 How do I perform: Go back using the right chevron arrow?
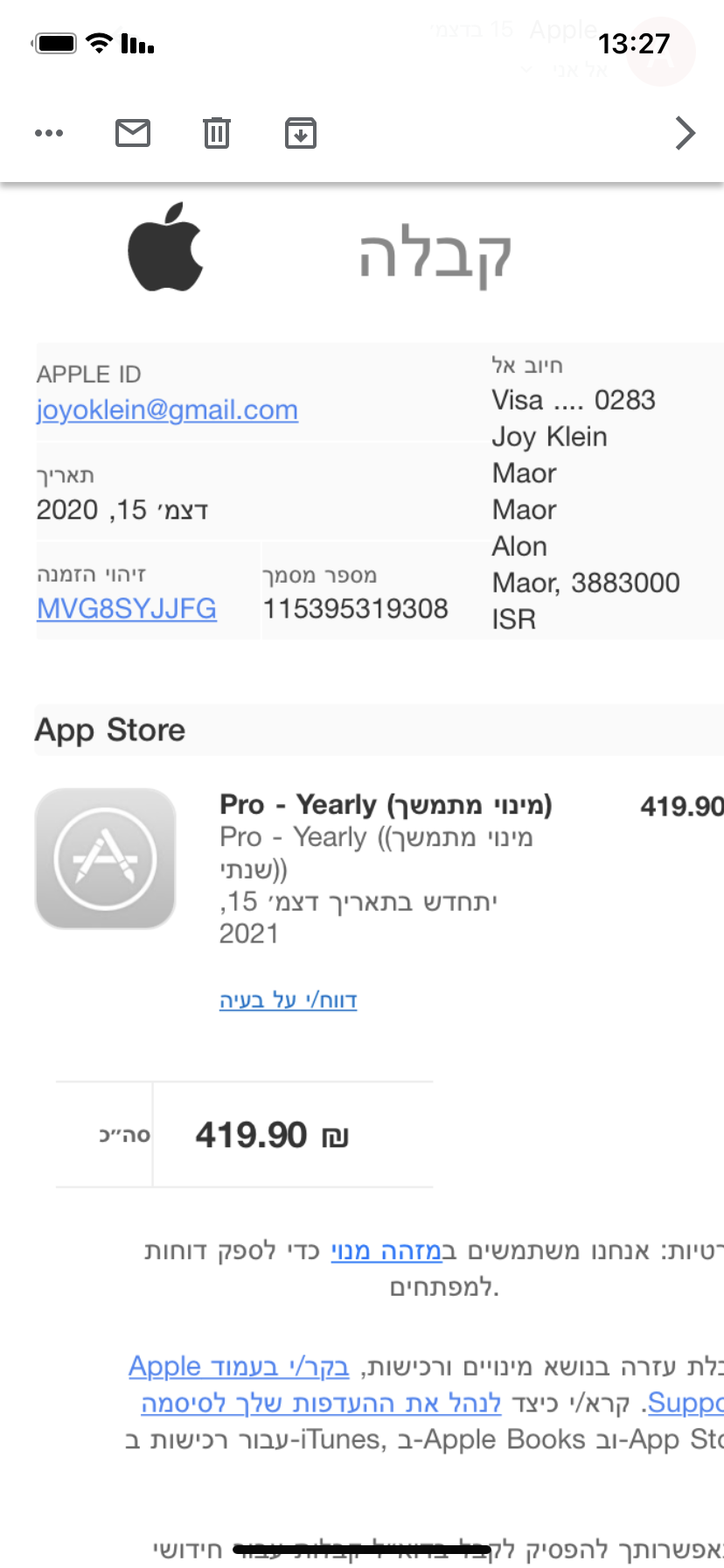686,133
